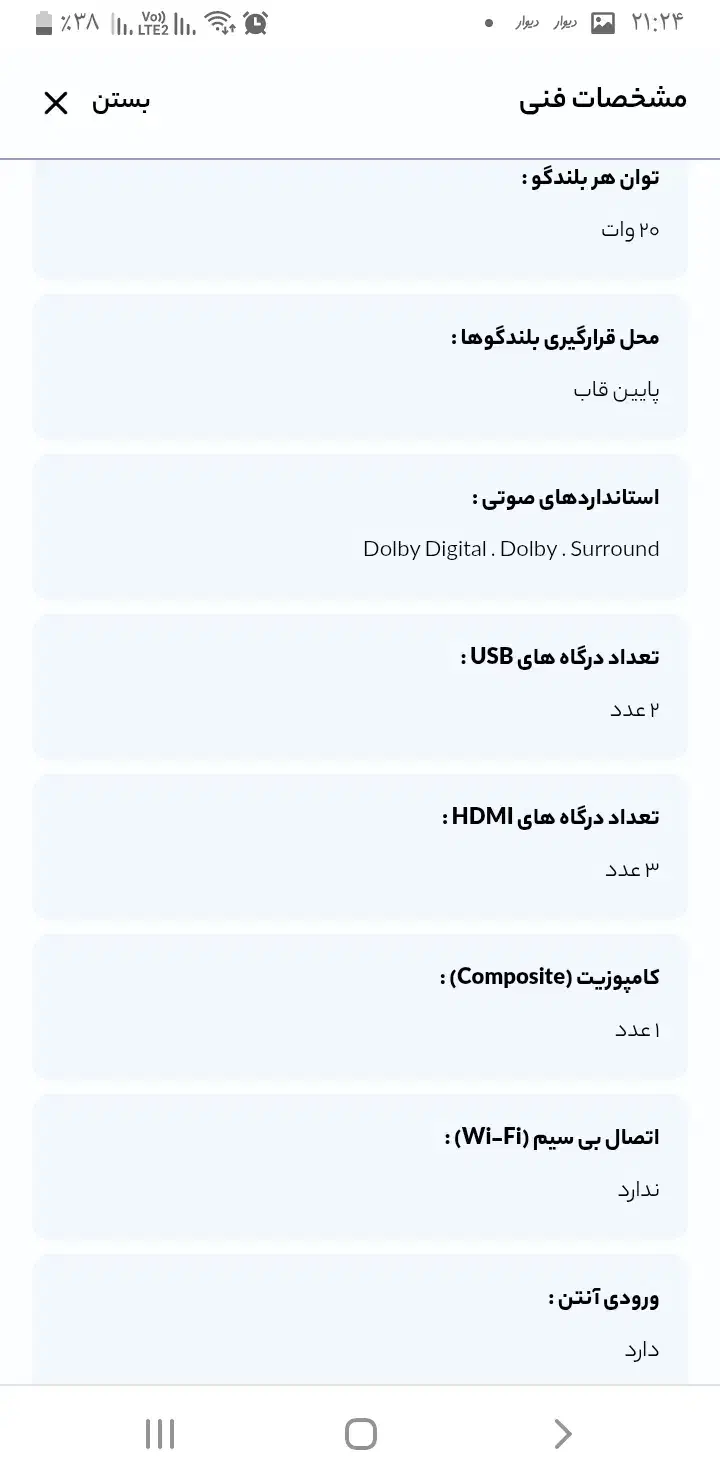Tap the Back navigation arrow
Image resolution: width=720 pixels, height=1480 pixels.
[x=562, y=1434]
